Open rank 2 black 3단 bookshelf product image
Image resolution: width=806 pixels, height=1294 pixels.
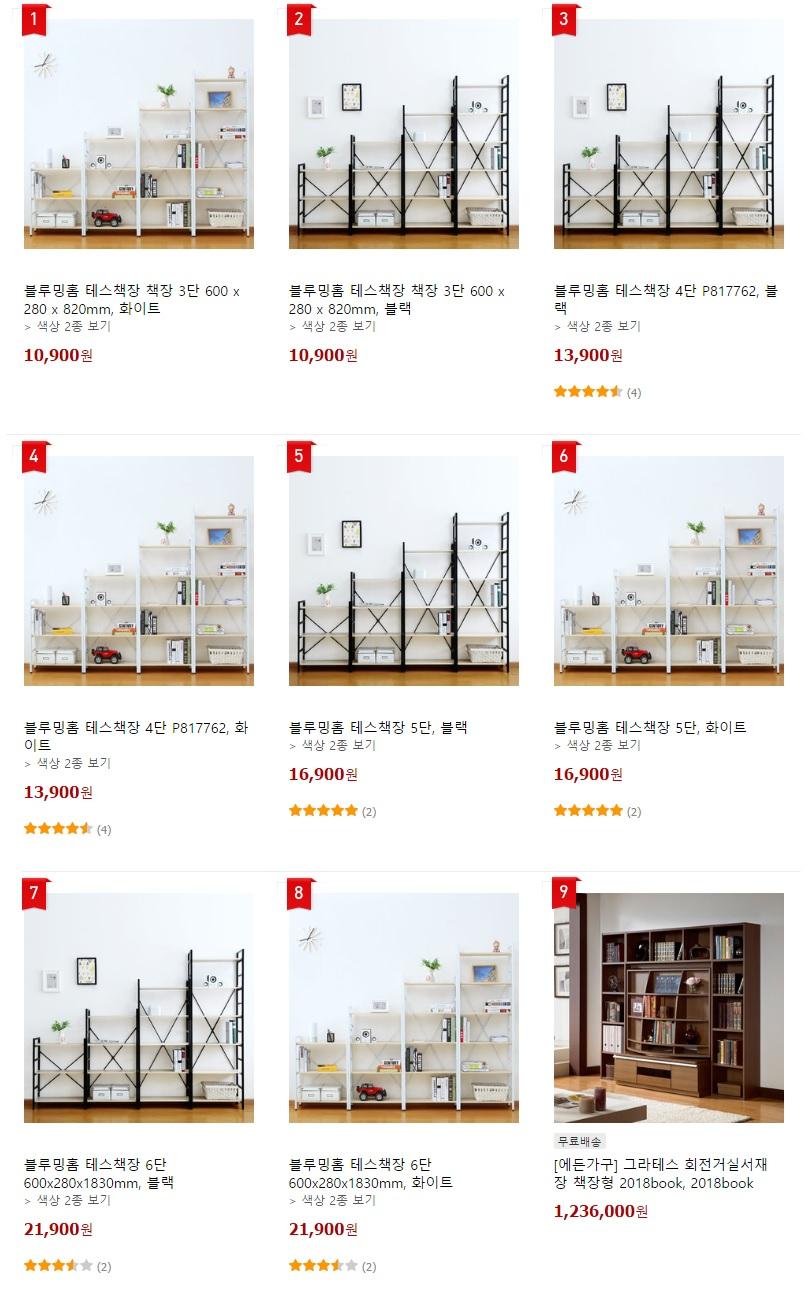pos(404,134)
